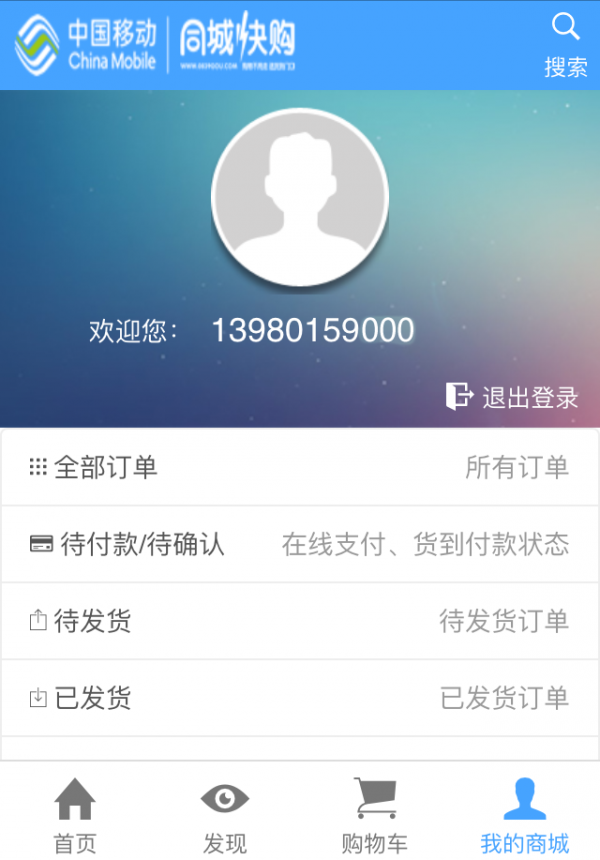Screen dimensions: 600x860
Task: Log out via 退出登录
Action: (512, 397)
